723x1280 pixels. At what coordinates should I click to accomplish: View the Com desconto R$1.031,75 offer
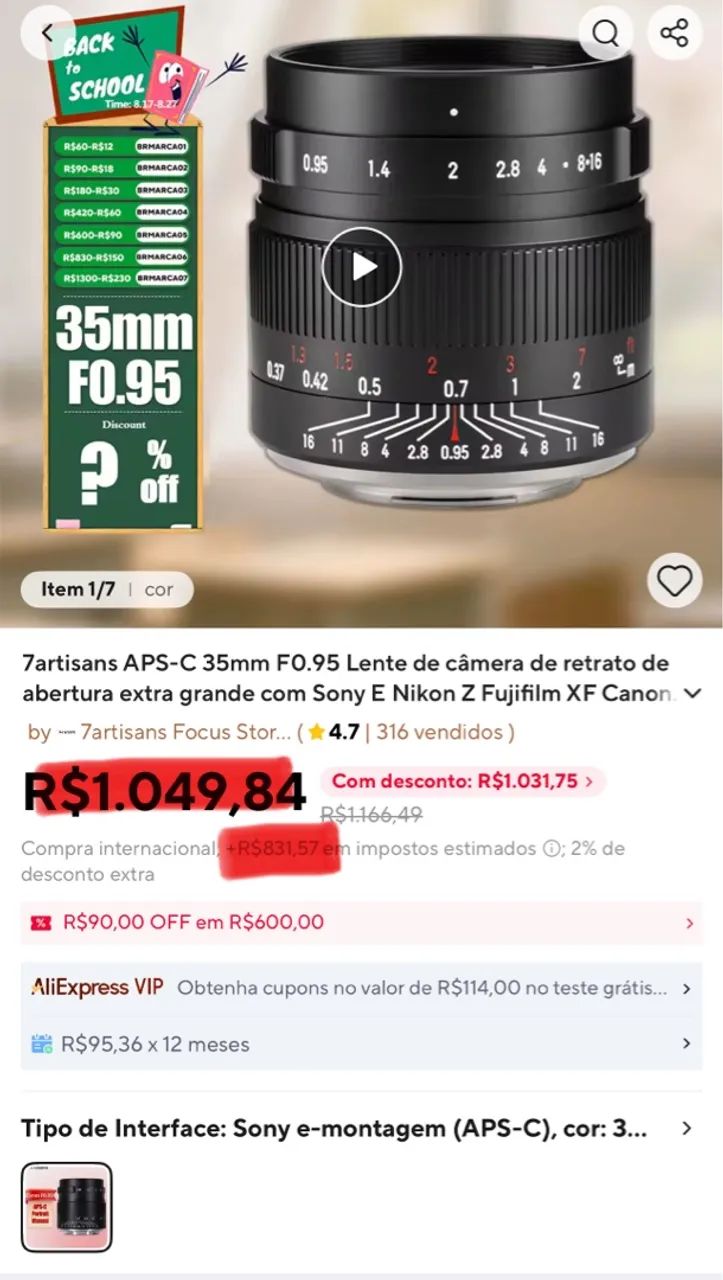(x=462, y=781)
